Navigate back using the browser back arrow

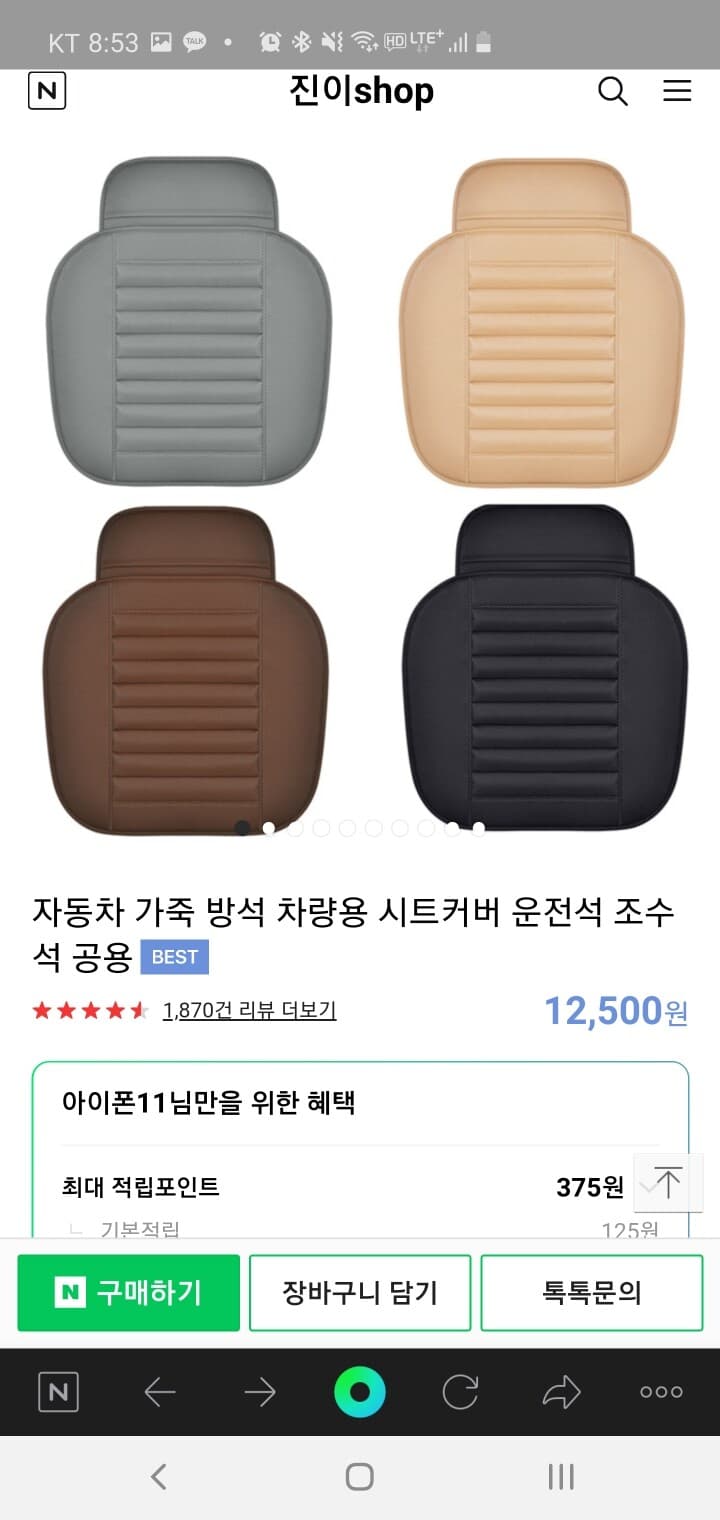159,1390
